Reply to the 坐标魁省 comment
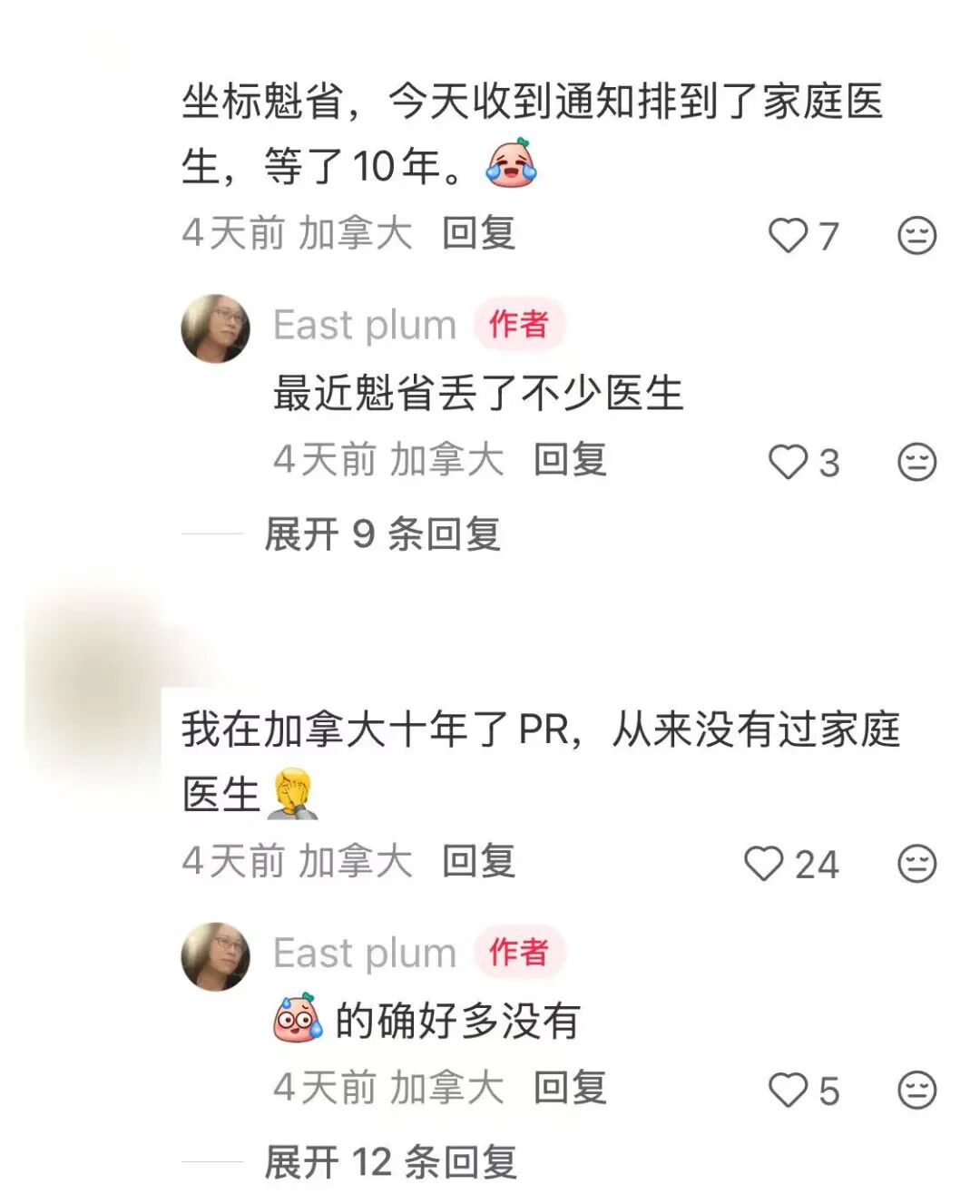Image resolution: width=980 pixels, height=1204 pixels. pyautogui.click(x=478, y=234)
